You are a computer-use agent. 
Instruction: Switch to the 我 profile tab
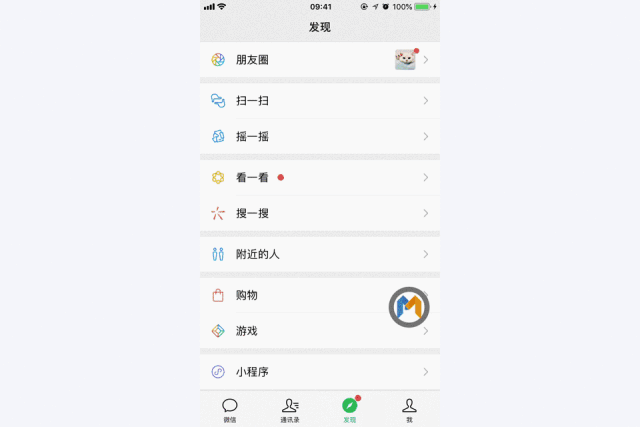pos(409,409)
